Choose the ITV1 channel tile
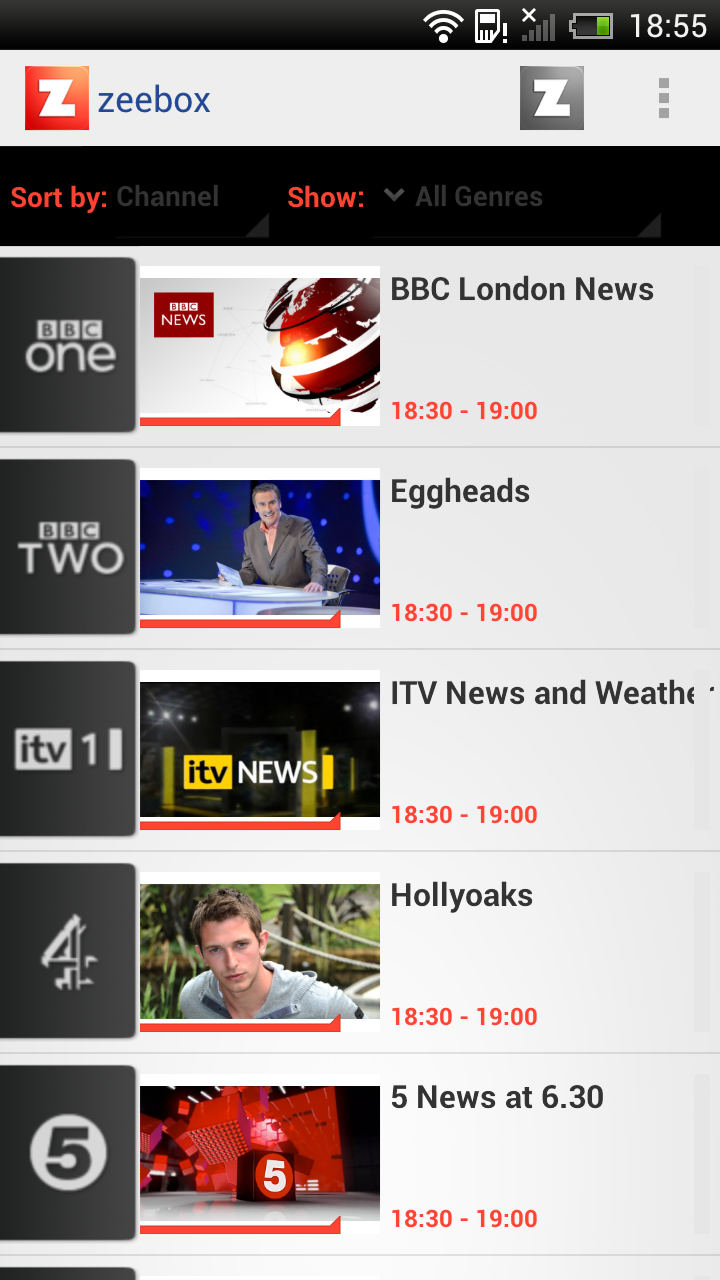This screenshot has height=1280, width=720. (67, 749)
